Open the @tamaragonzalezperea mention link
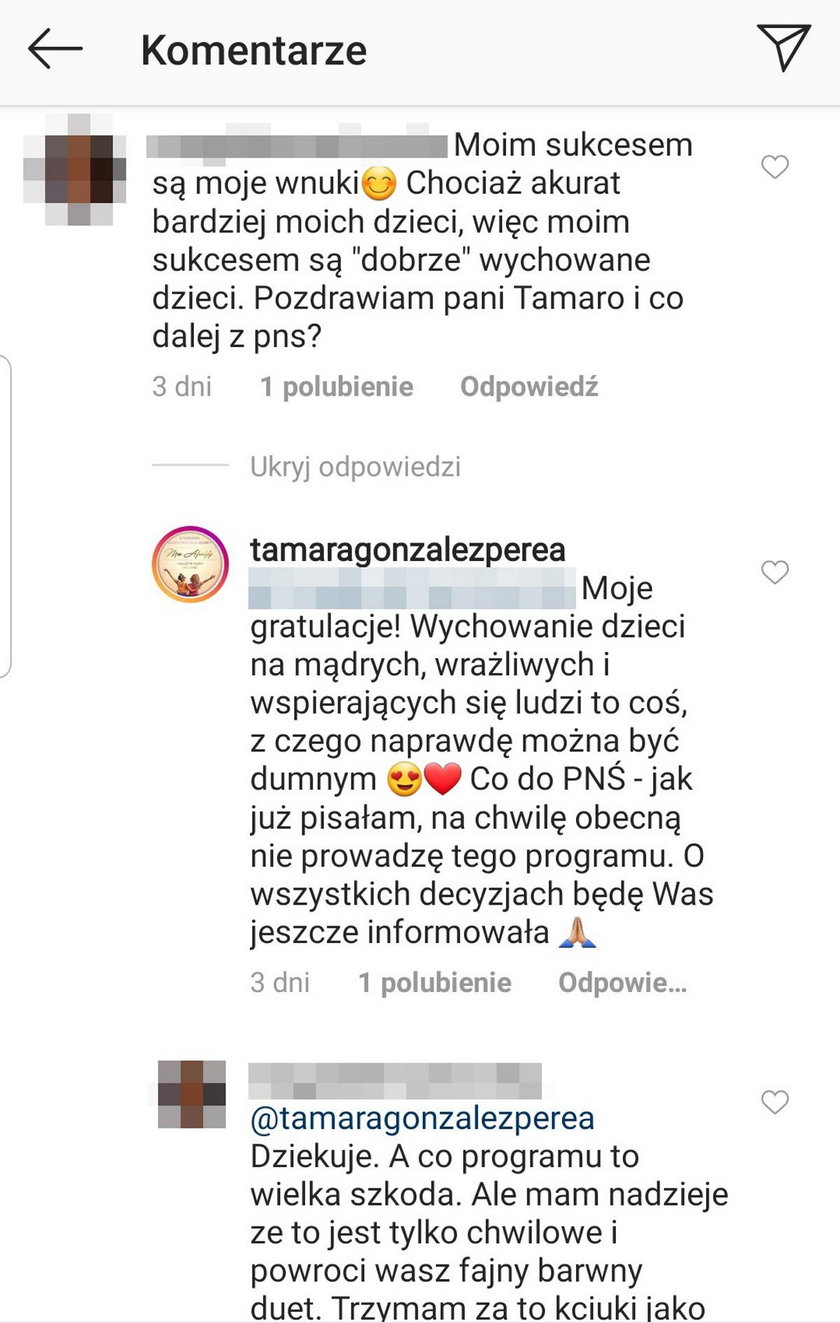The width and height of the screenshot is (840, 1323). pyautogui.click(x=421, y=1117)
